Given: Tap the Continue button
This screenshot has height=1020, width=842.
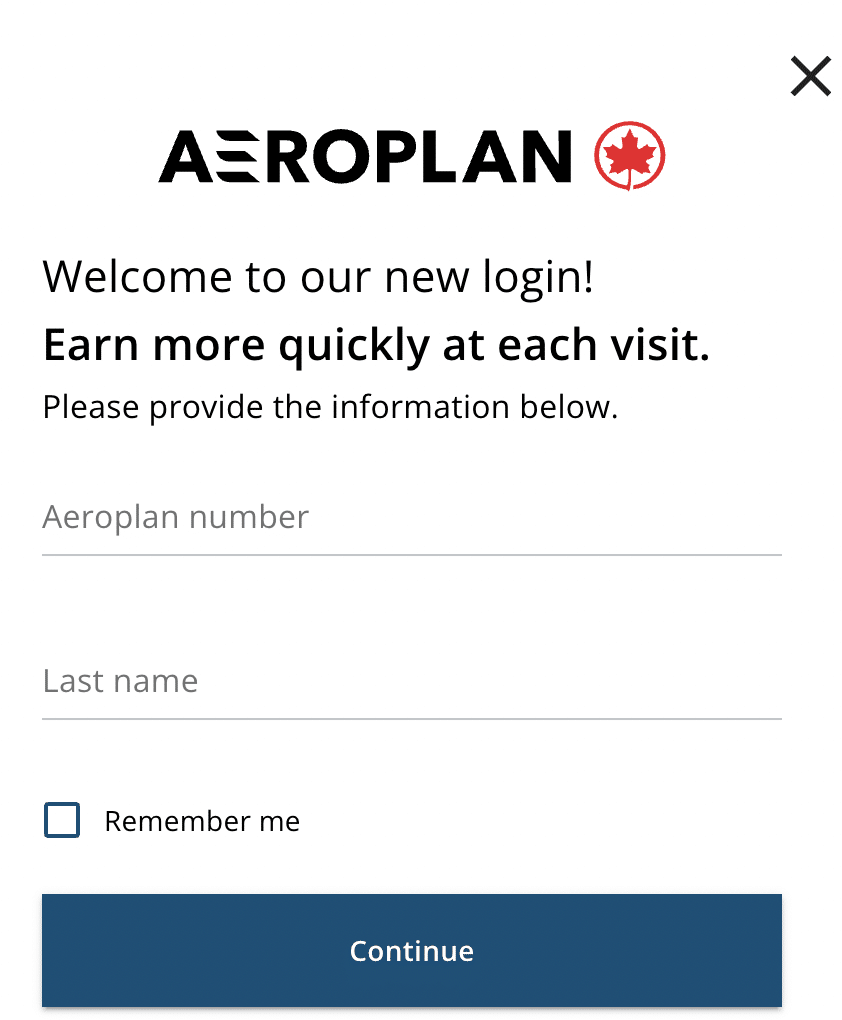Looking at the screenshot, I should [x=411, y=950].
